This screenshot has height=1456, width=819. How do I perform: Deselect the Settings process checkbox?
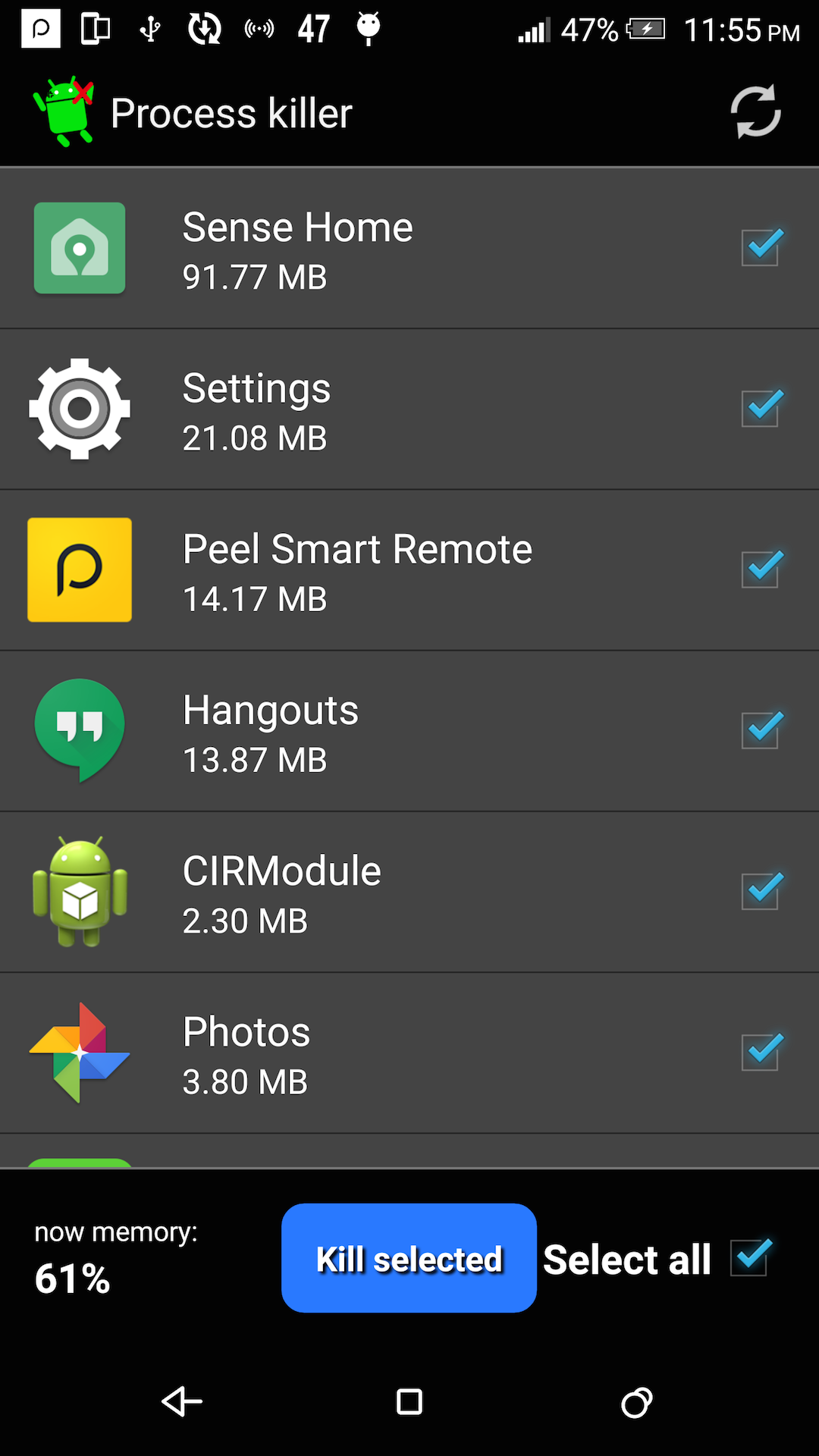[761, 409]
